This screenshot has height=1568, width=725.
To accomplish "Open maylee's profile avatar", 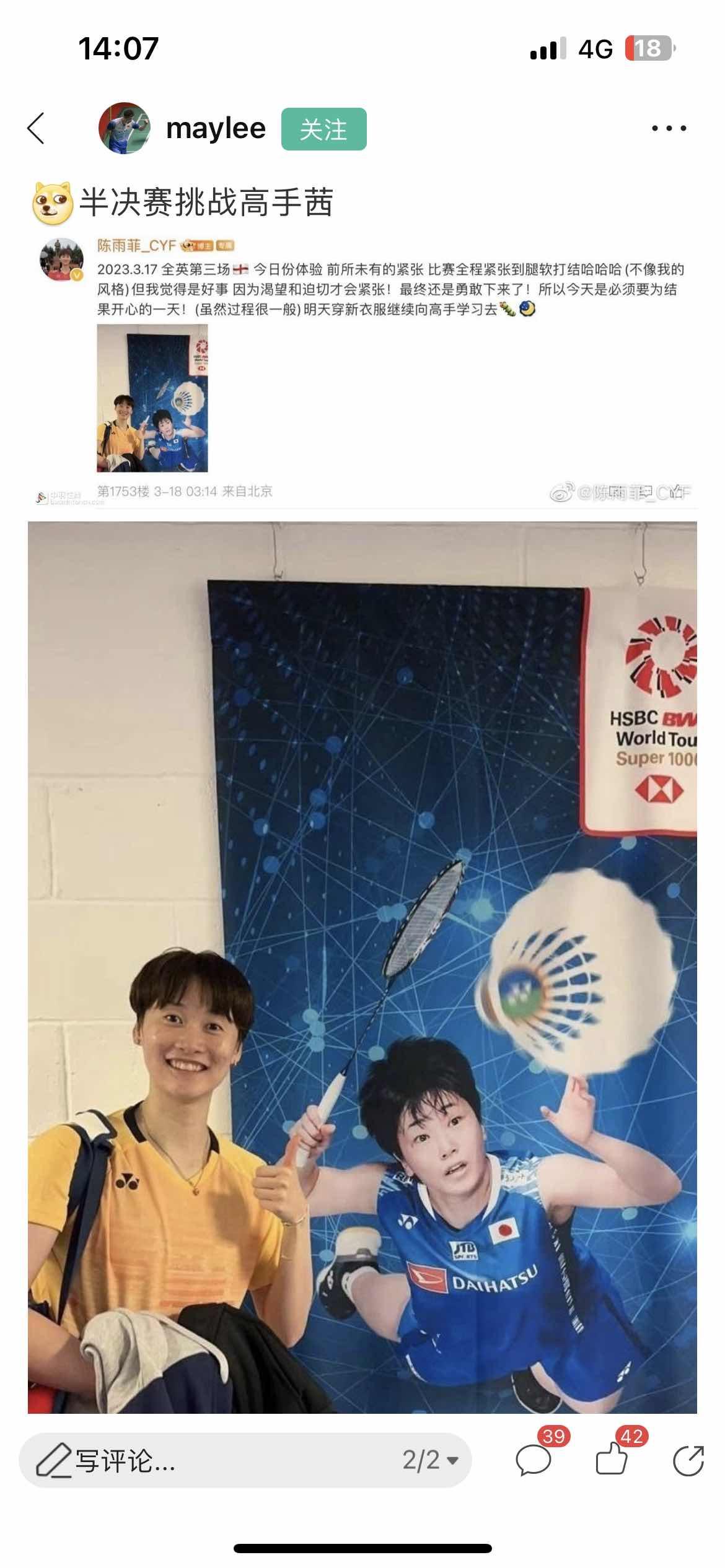I will pos(124,128).
